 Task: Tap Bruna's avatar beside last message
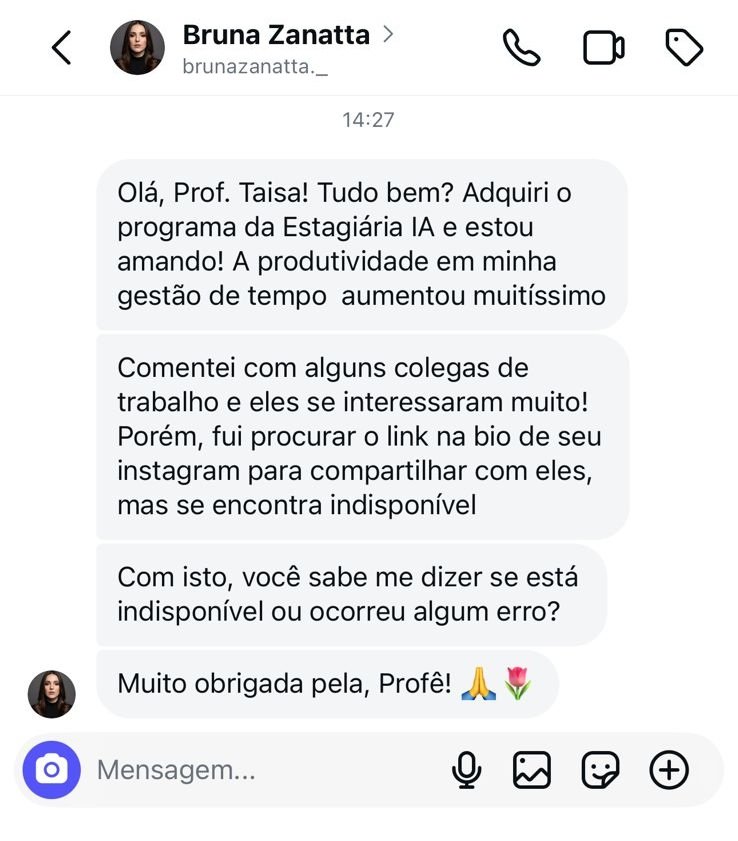[x=51, y=694]
